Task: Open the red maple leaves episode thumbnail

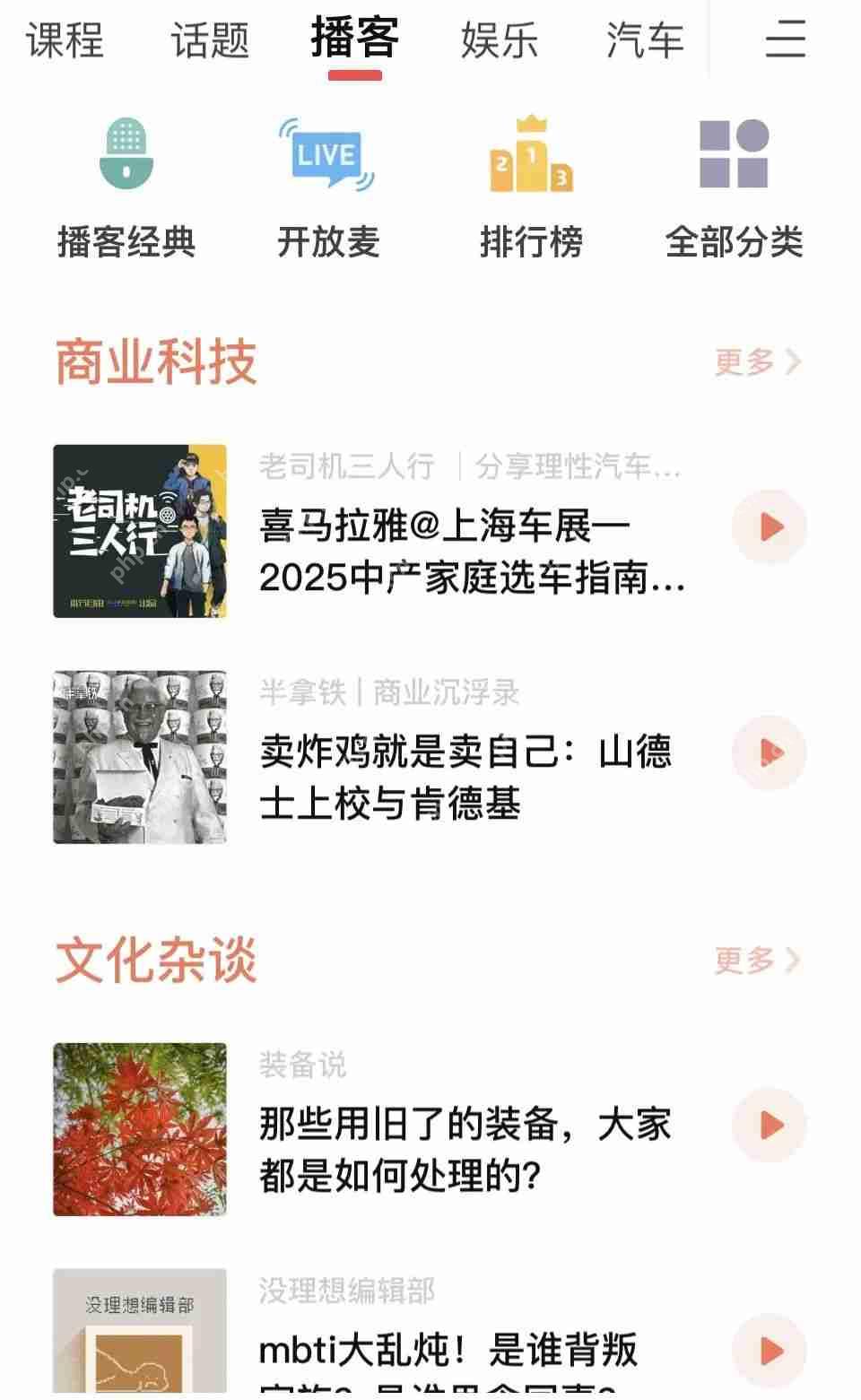Action: coord(138,1126)
